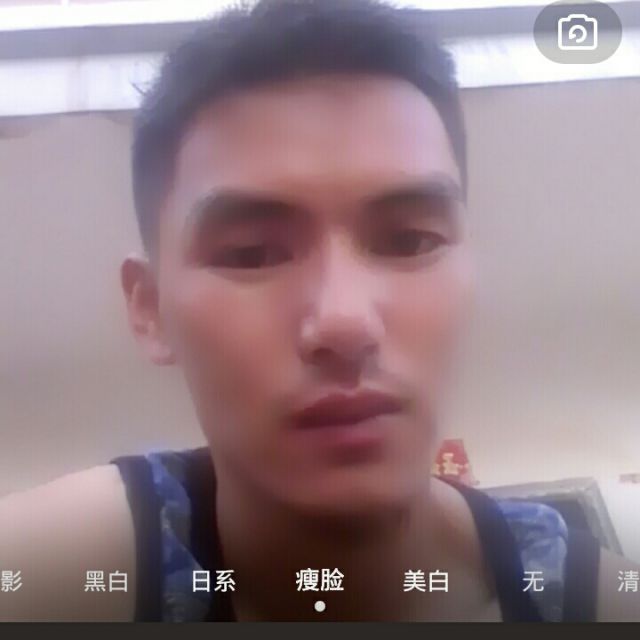
Task: Switch between front and rear camera
Action: (x=577, y=33)
